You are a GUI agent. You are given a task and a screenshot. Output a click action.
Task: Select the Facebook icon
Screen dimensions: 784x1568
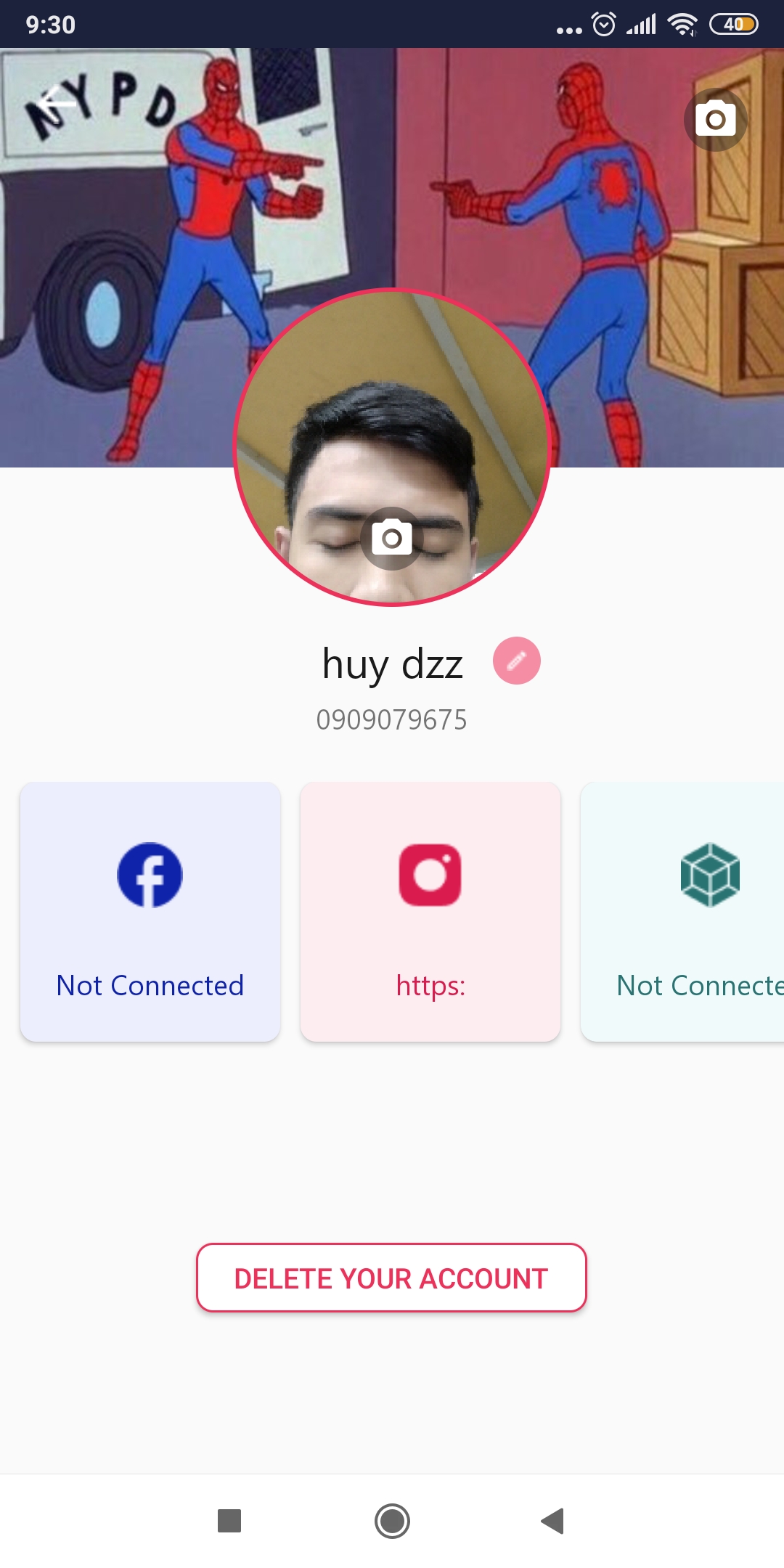pos(150,875)
